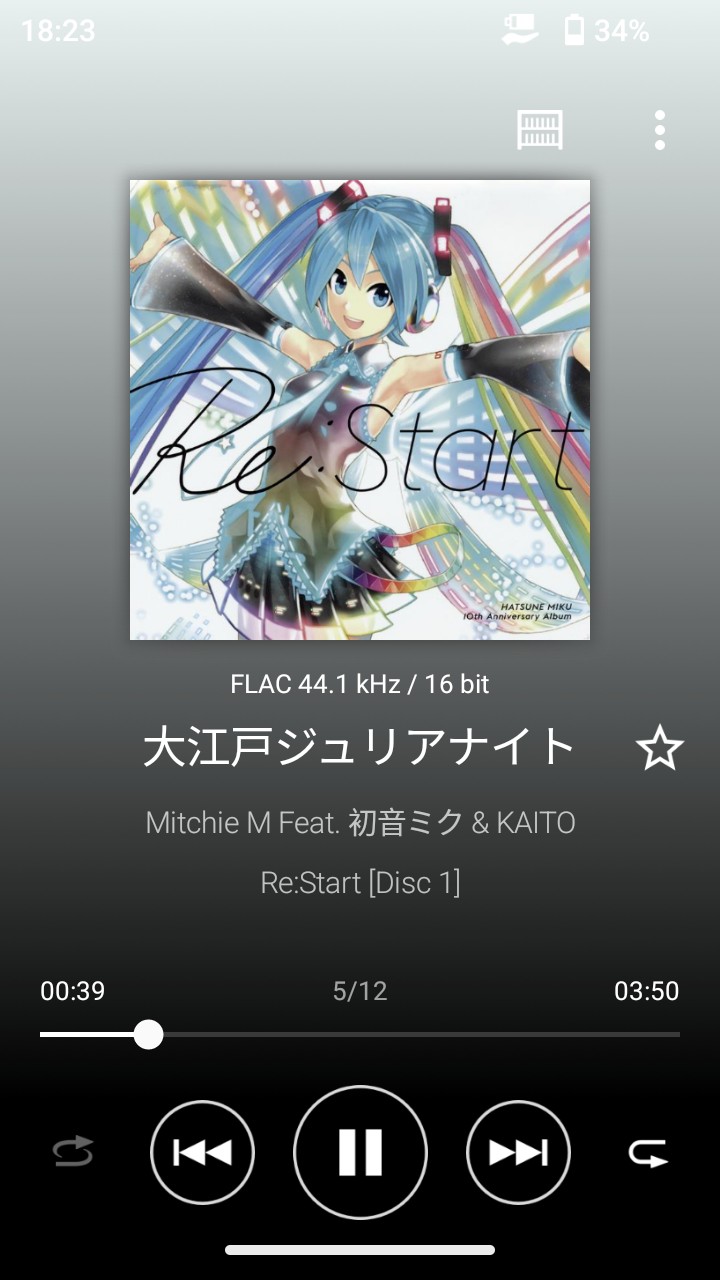This screenshot has width=720, height=1280.
Task: Toggle shuffle playback mode
Action: click(x=73, y=1153)
